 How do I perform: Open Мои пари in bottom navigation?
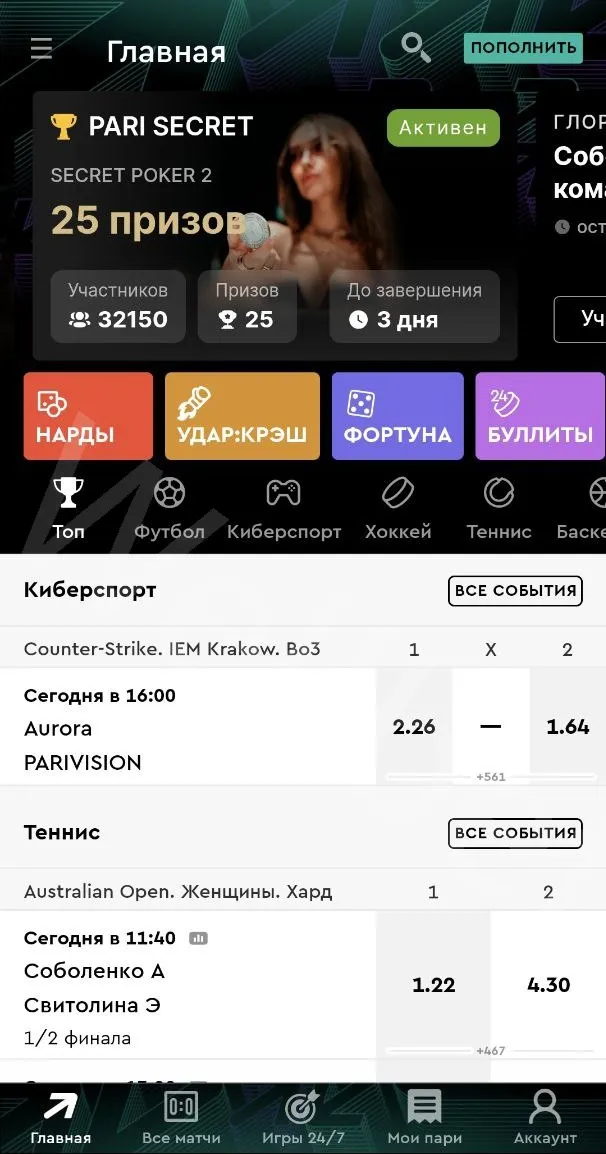coord(424,1118)
